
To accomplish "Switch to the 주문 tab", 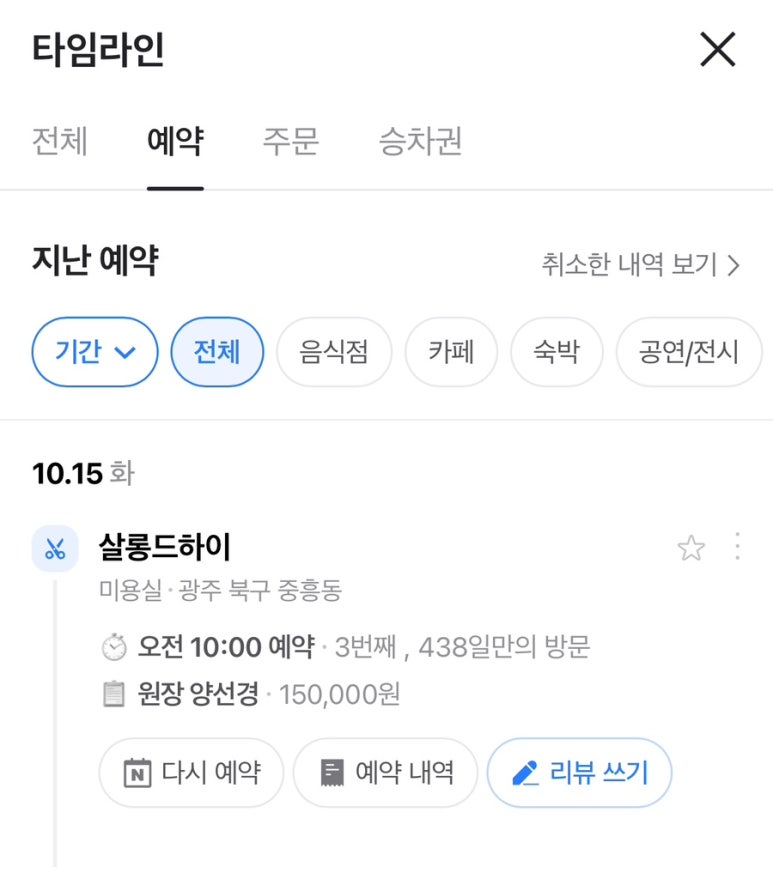I will click(290, 141).
